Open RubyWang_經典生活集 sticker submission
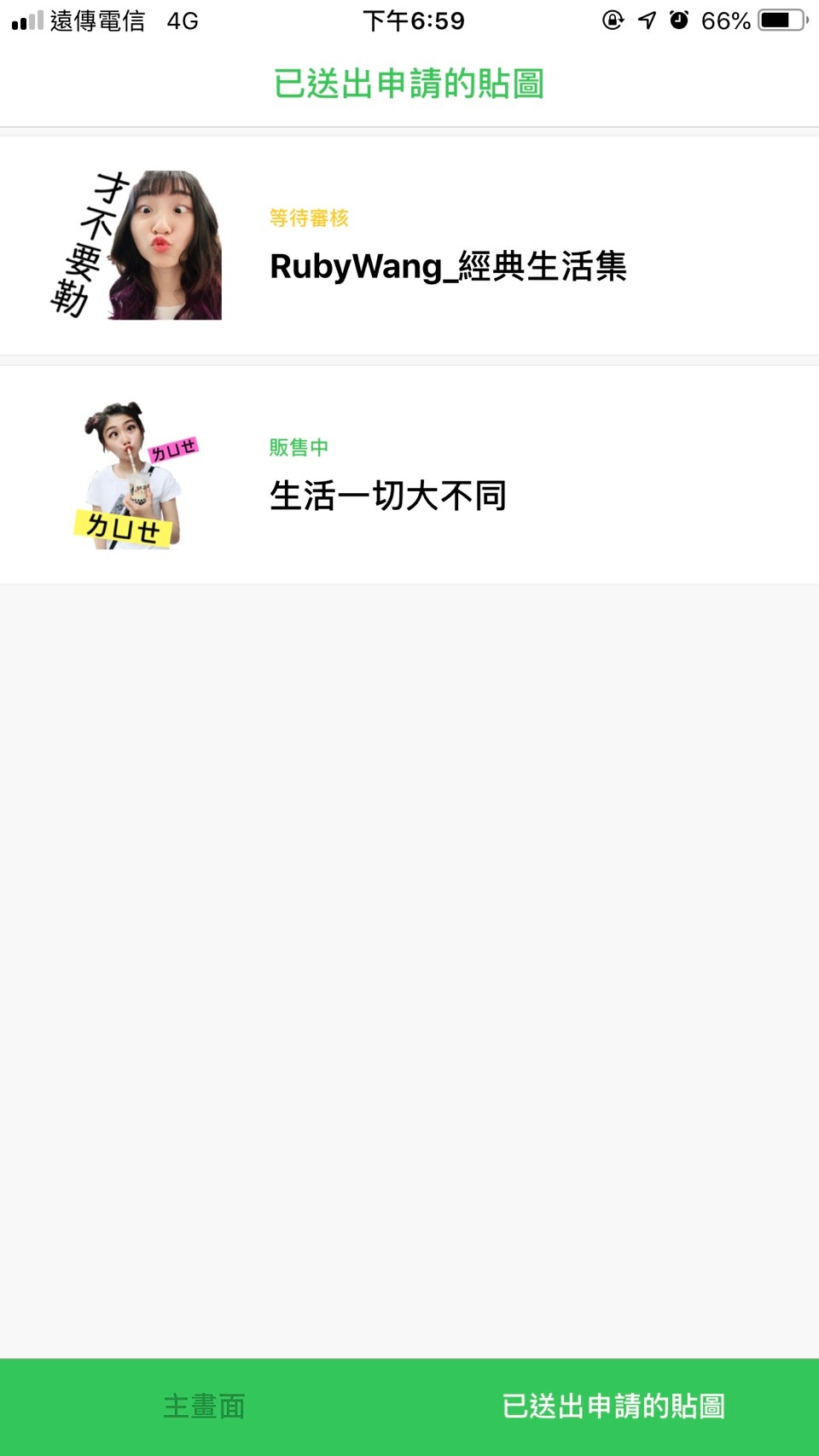 tap(447, 265)
